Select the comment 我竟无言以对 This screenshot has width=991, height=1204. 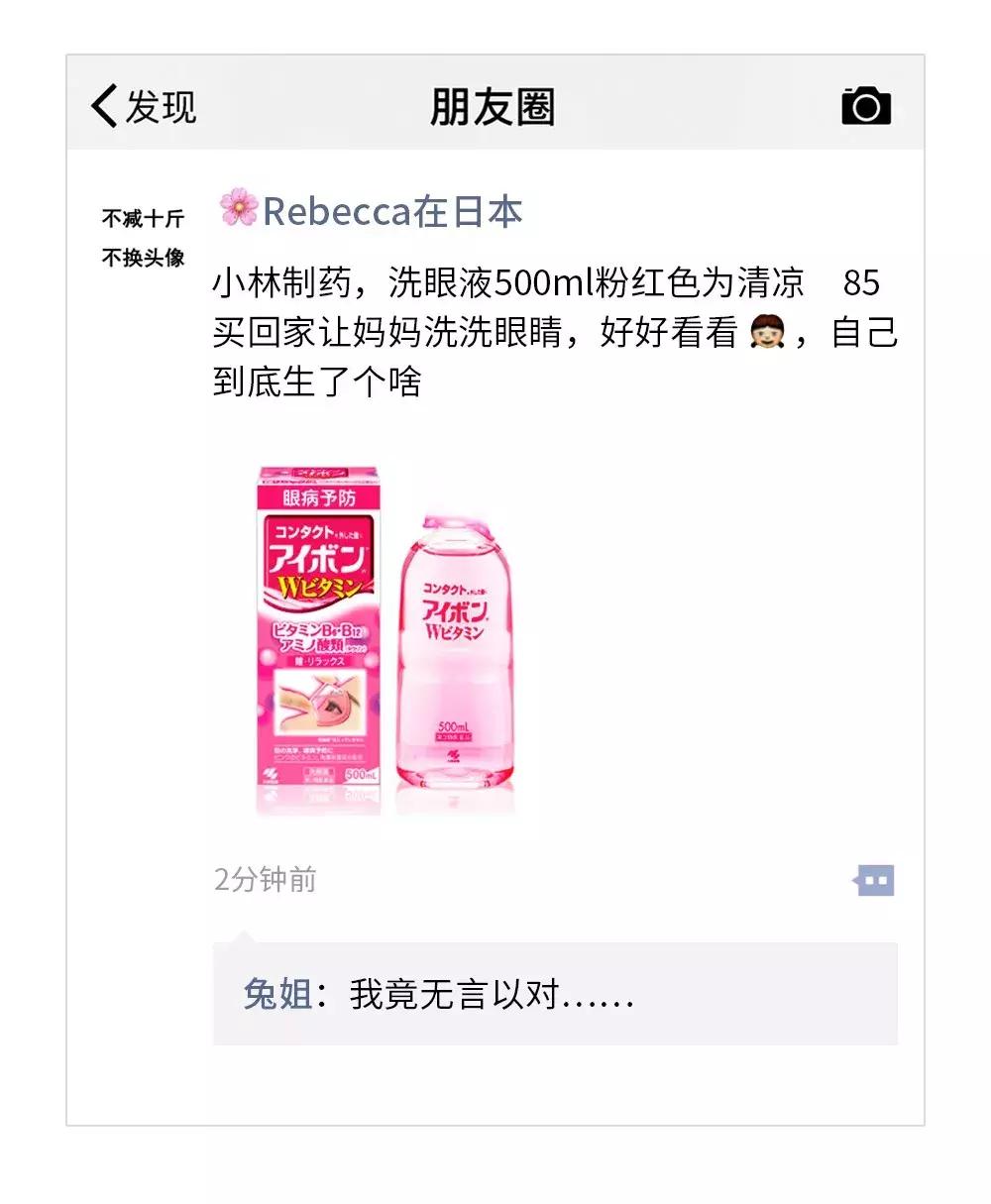click(x=486, y=996)
